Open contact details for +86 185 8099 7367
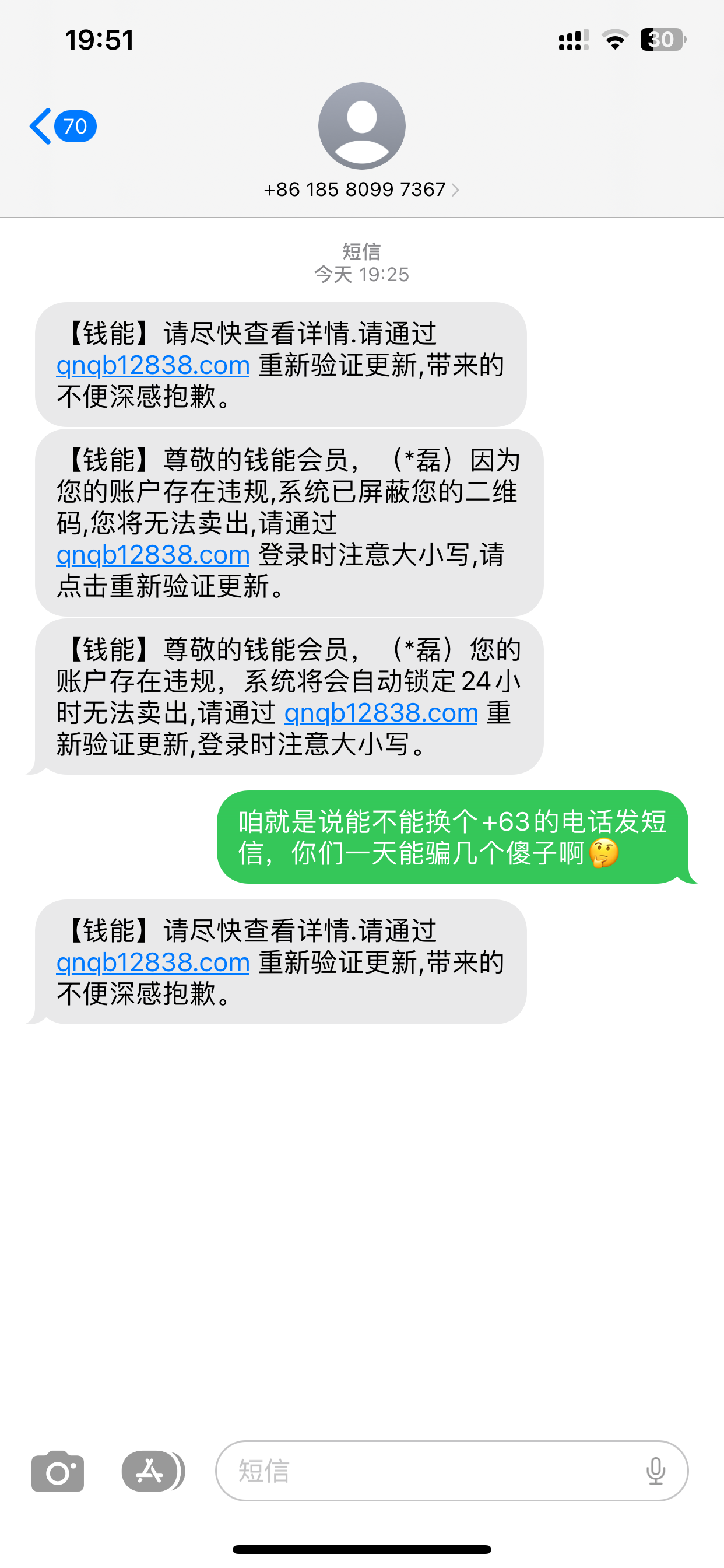The image size is (724, 1568). click(361, 190)
